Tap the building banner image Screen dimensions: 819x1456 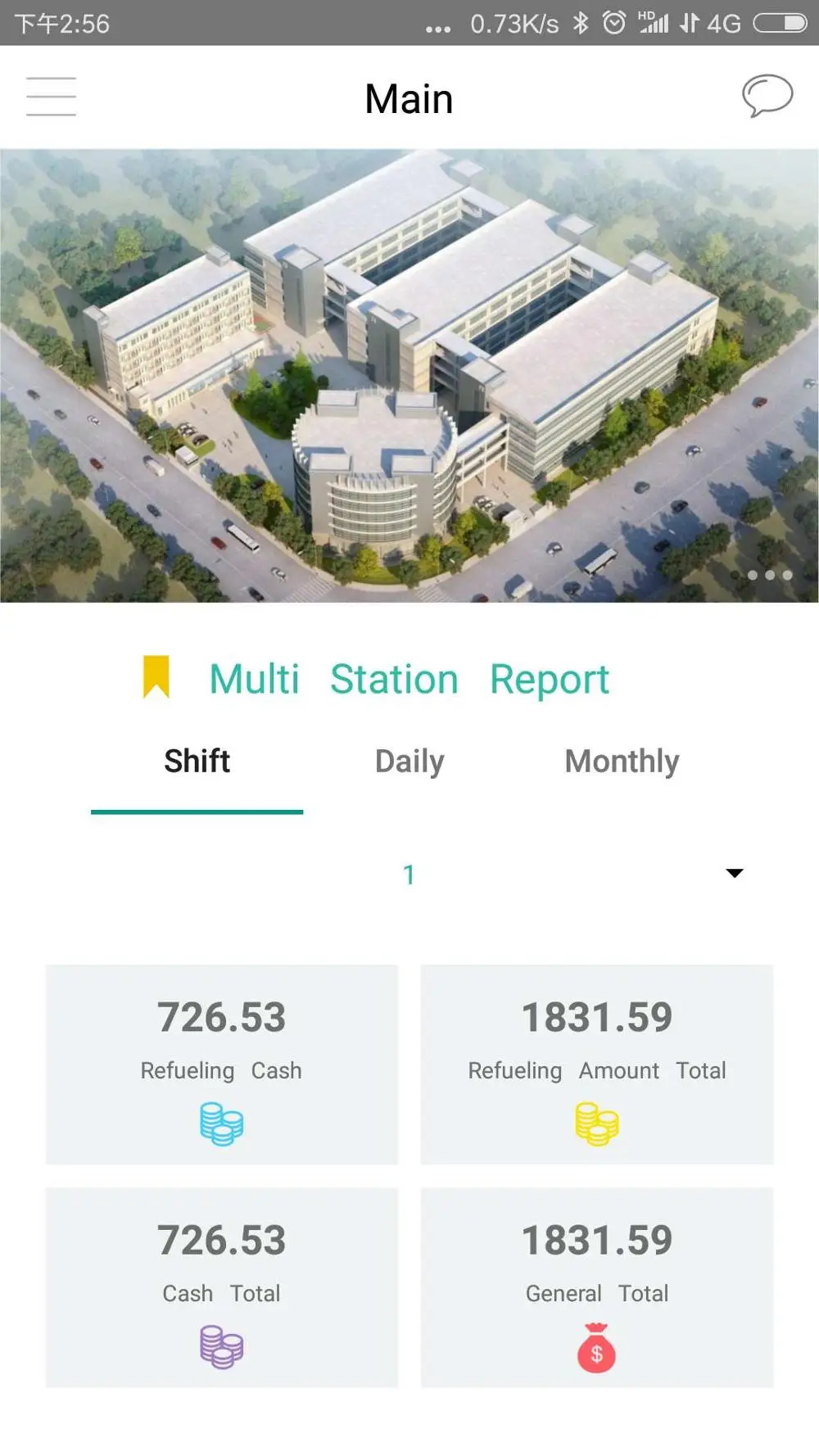pyautogui.click(x=409, y=375)
